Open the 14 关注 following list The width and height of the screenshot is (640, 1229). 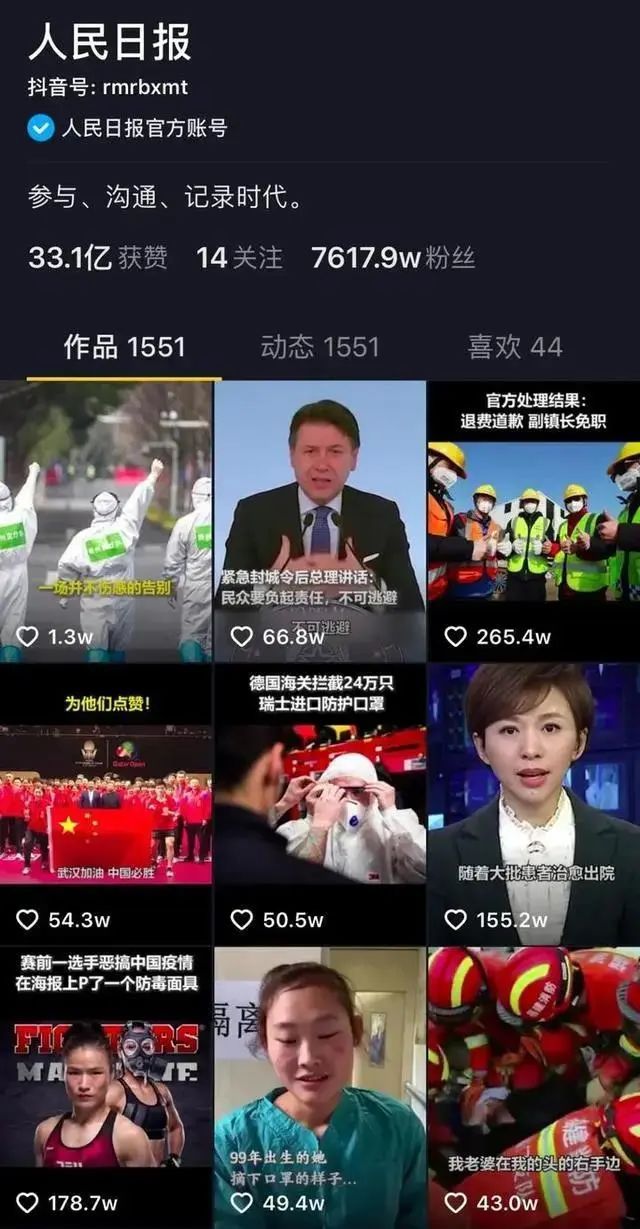pos(239,258)
